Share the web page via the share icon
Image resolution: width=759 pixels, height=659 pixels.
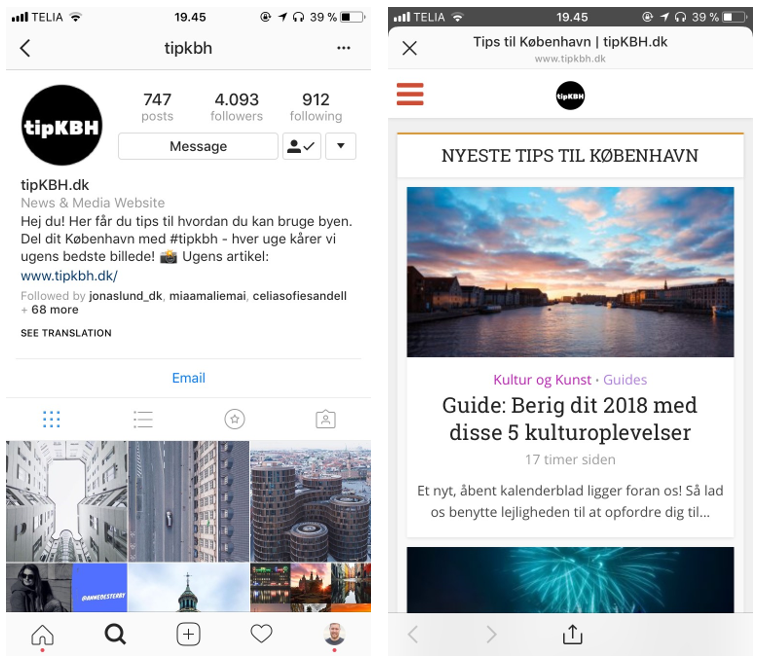click(x=571, y=634)
